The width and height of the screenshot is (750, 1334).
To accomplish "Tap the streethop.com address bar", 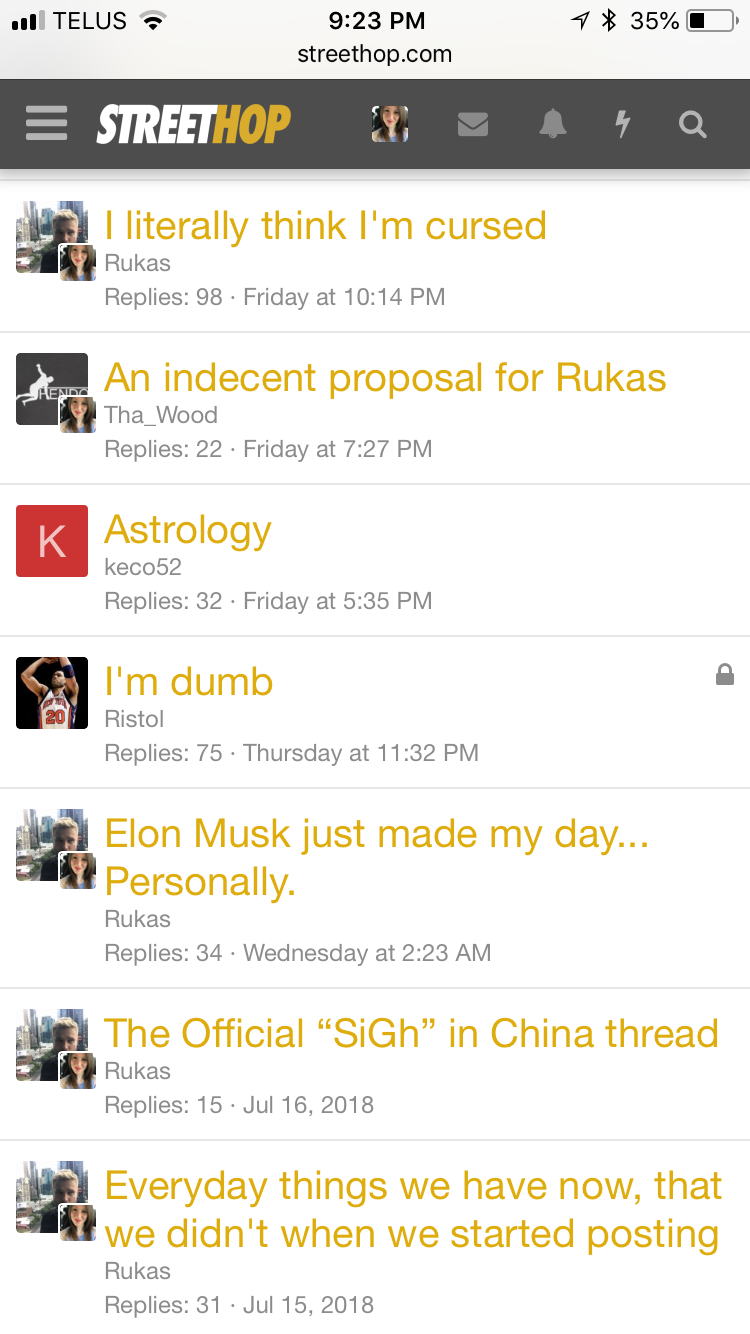I will point(375,54).
